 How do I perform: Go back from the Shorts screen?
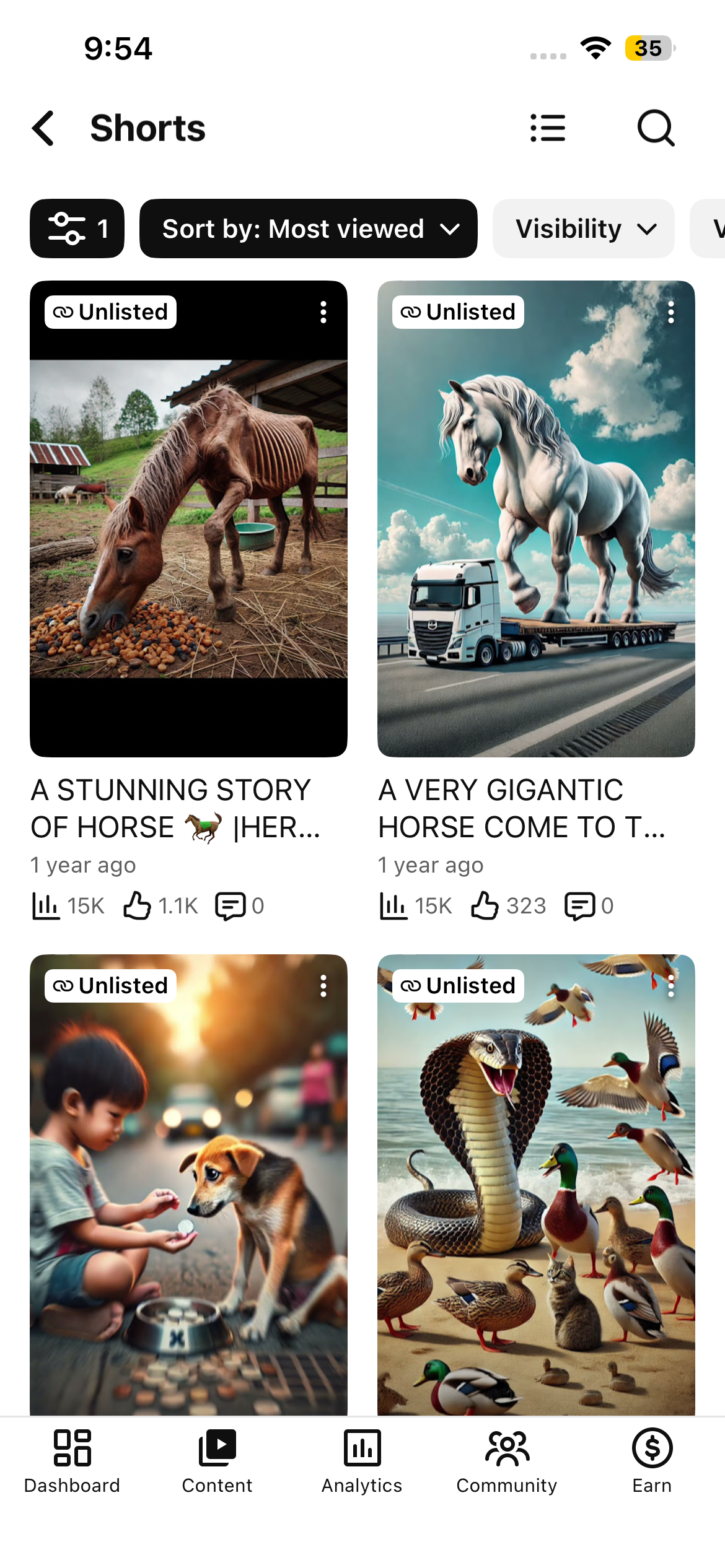point(43,128)
